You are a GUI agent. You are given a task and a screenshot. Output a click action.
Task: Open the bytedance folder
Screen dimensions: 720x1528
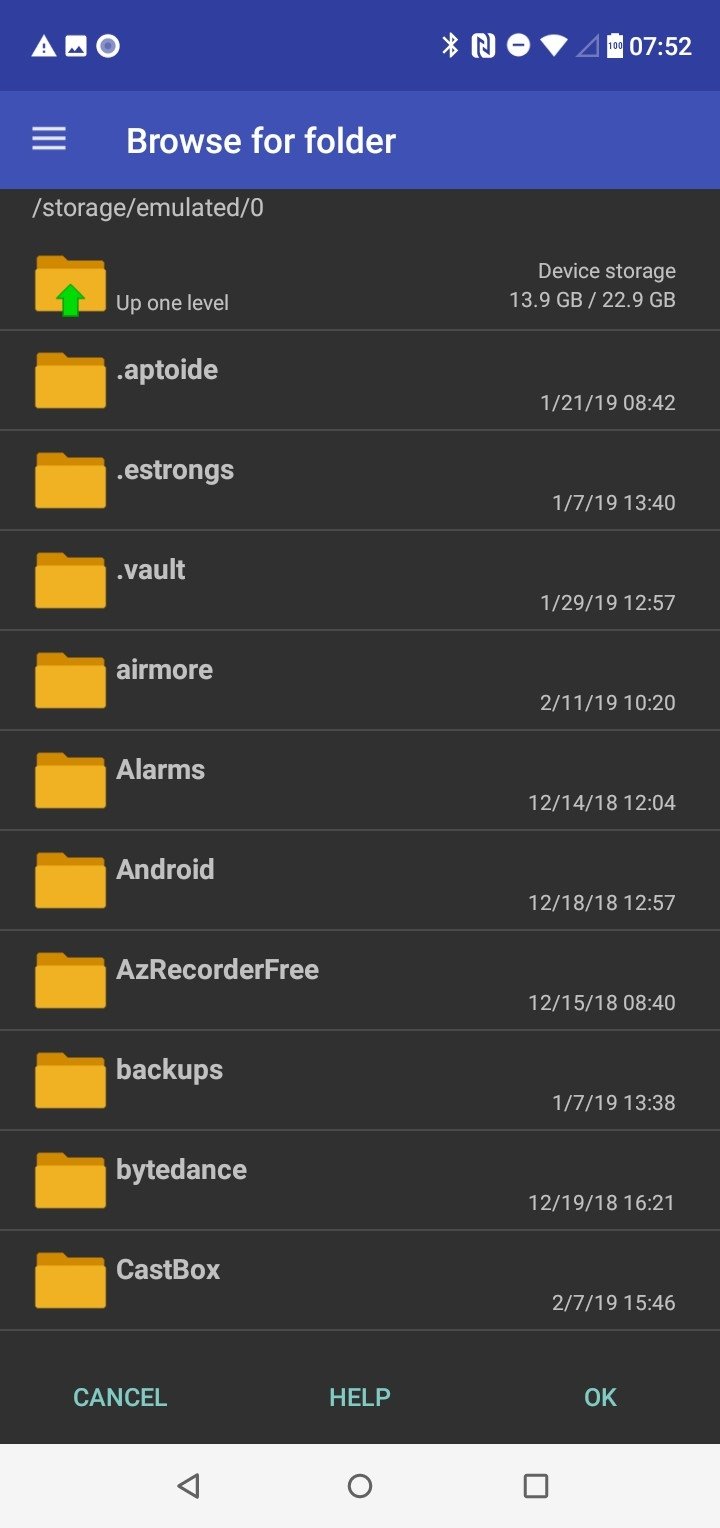point(360,1181)
